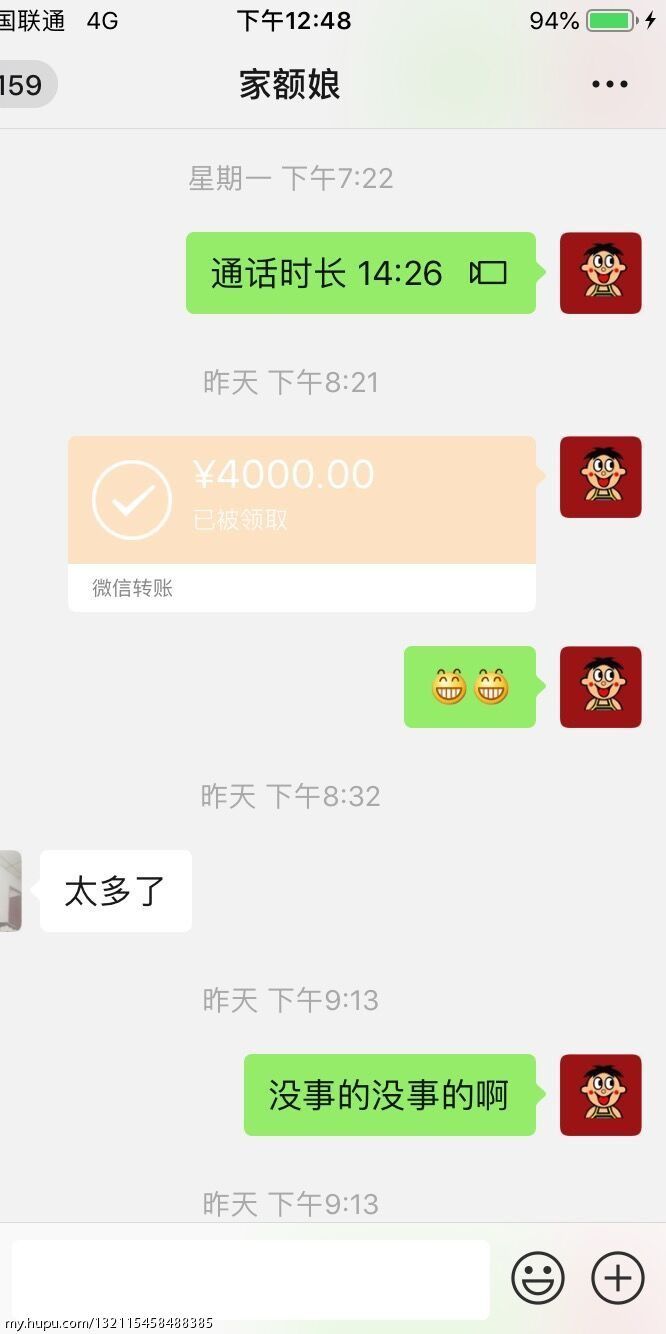Open the three-dot chat options menu
This screenshot has height=1334, width=666.
click(x=609, y=85)
